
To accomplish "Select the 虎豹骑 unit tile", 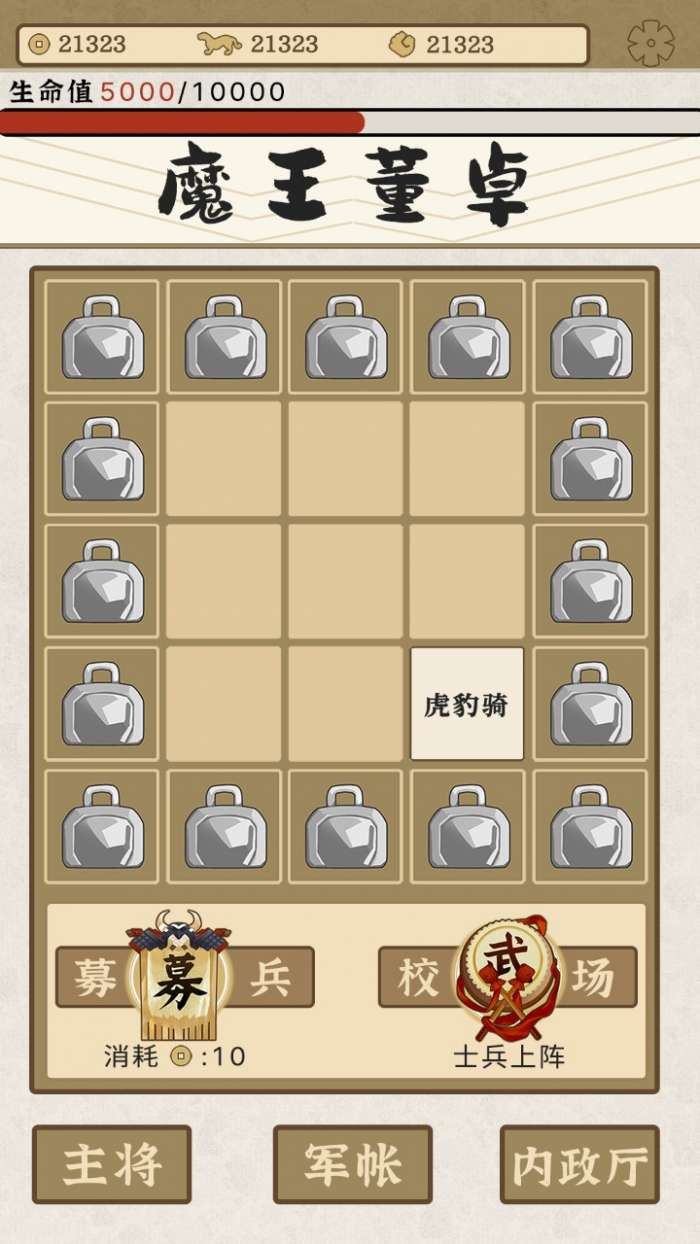I will pyautogui.click(x=467, y=704).
